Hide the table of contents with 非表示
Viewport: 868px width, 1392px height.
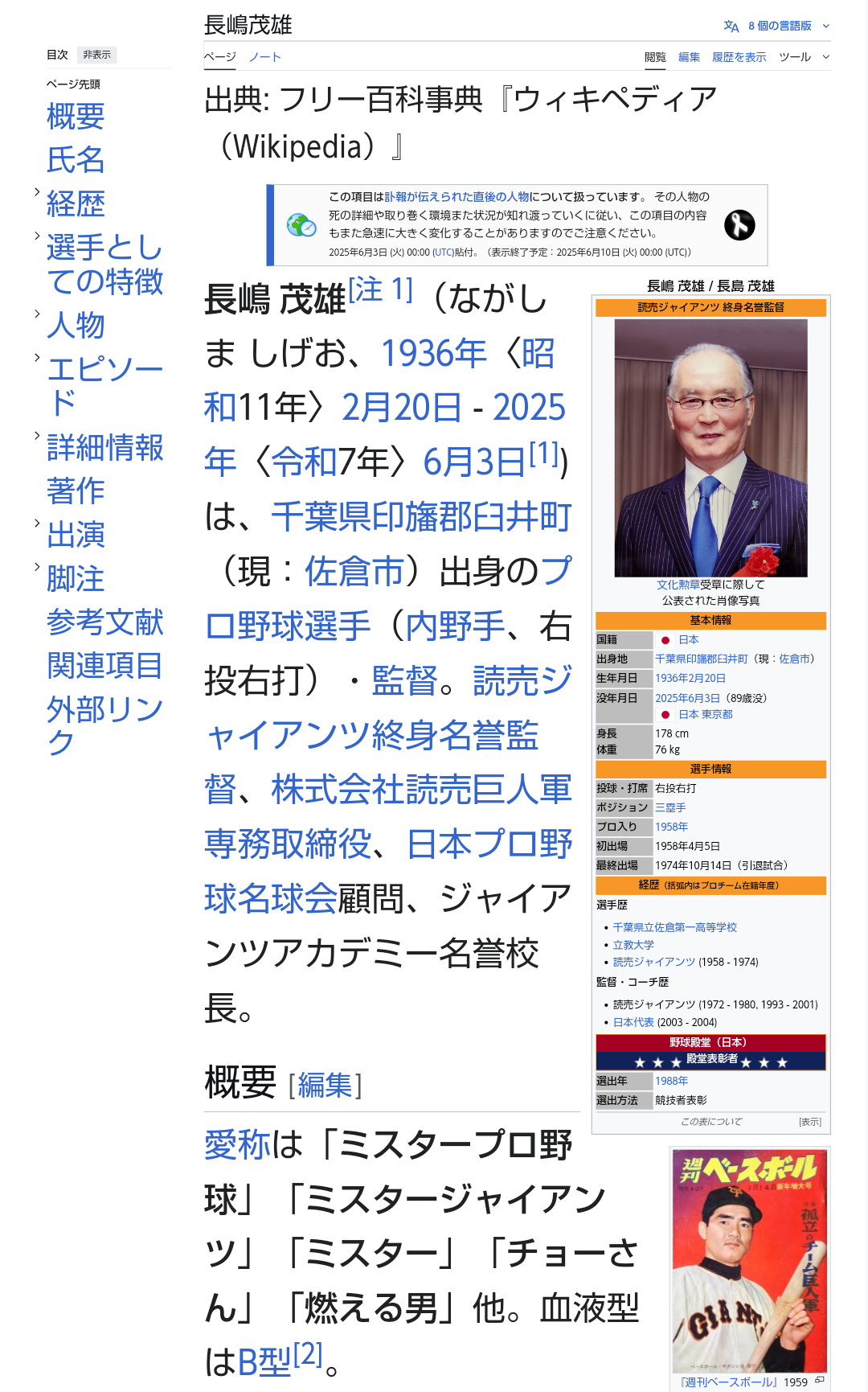point(96,55)
